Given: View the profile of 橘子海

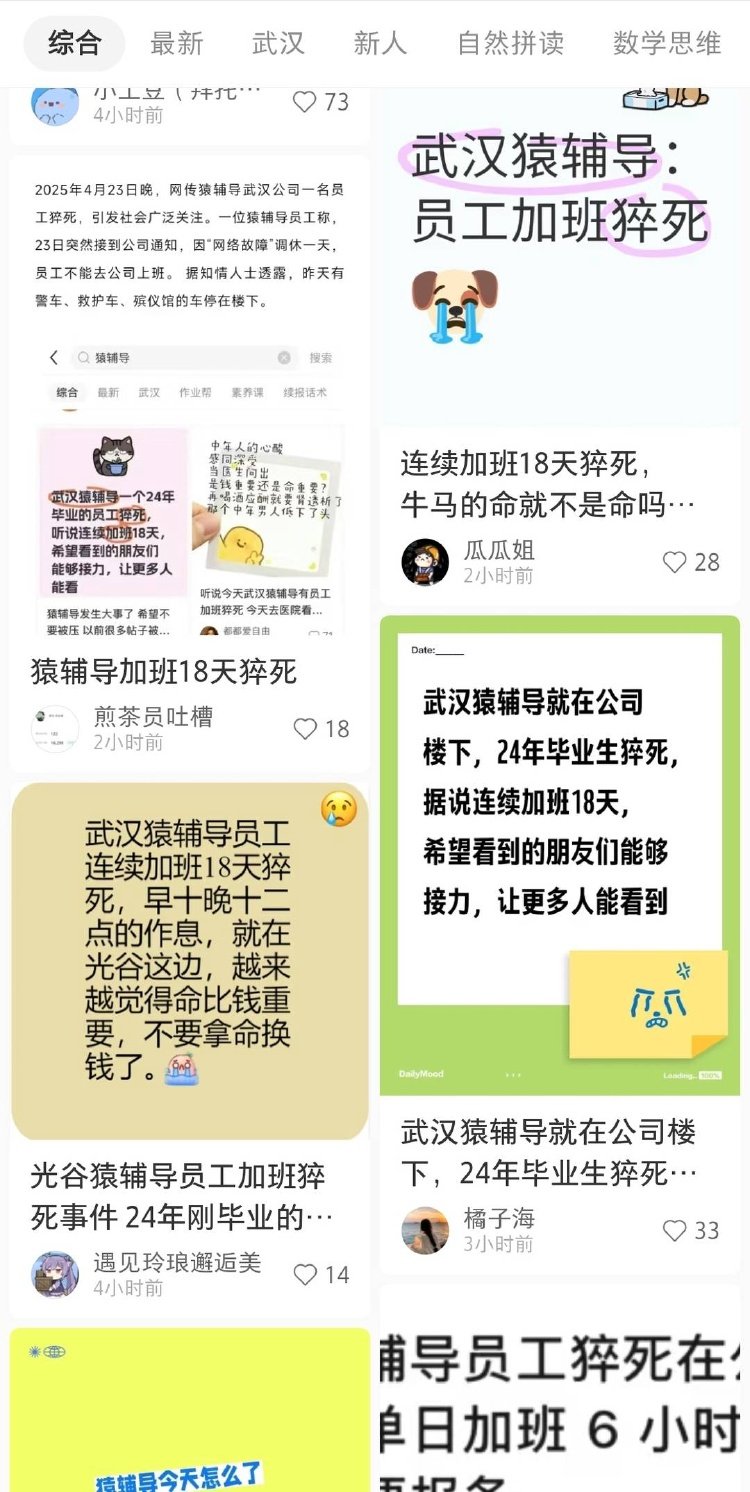Looking at the screenshot, I should pos(425,1230).
